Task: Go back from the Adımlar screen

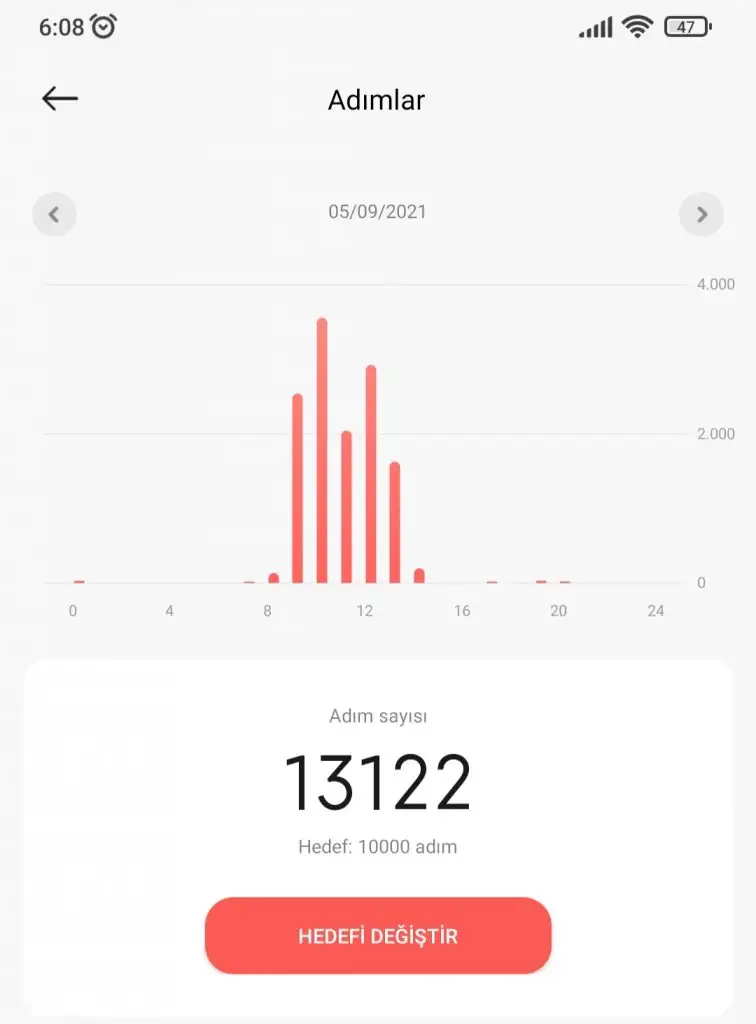Action: point(60,98)
